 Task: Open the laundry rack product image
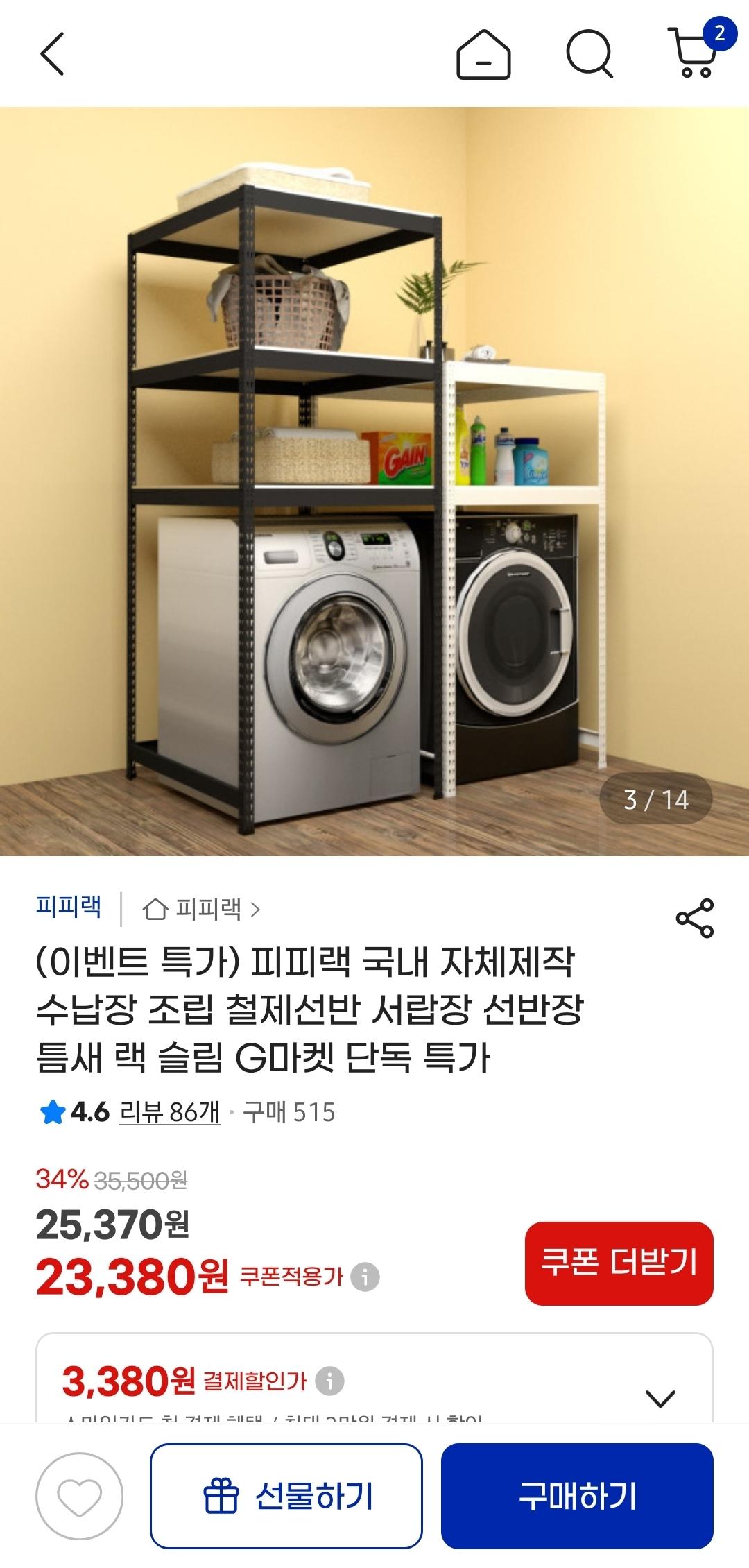point(374,480)
